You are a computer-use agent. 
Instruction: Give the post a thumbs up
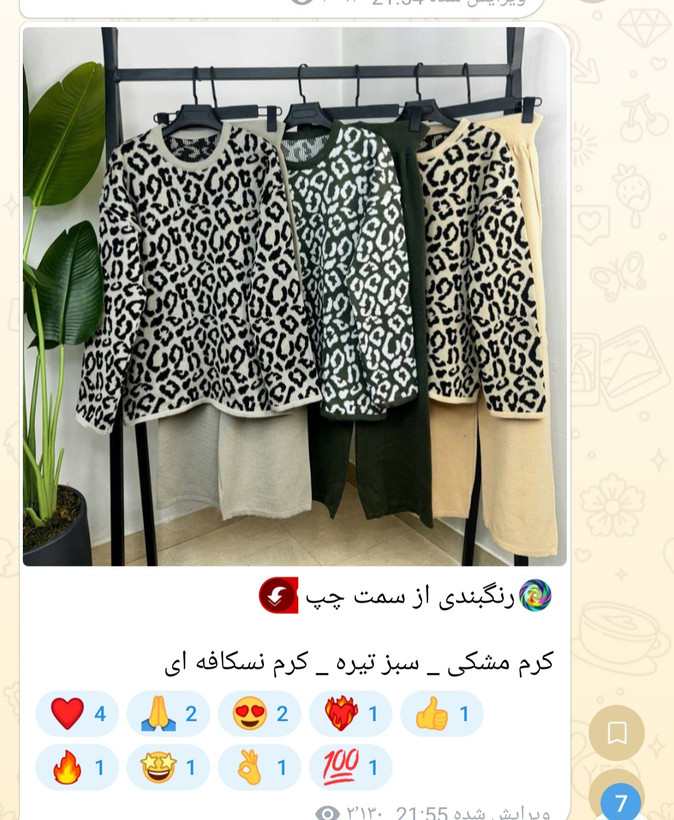(x=441, y=714)
